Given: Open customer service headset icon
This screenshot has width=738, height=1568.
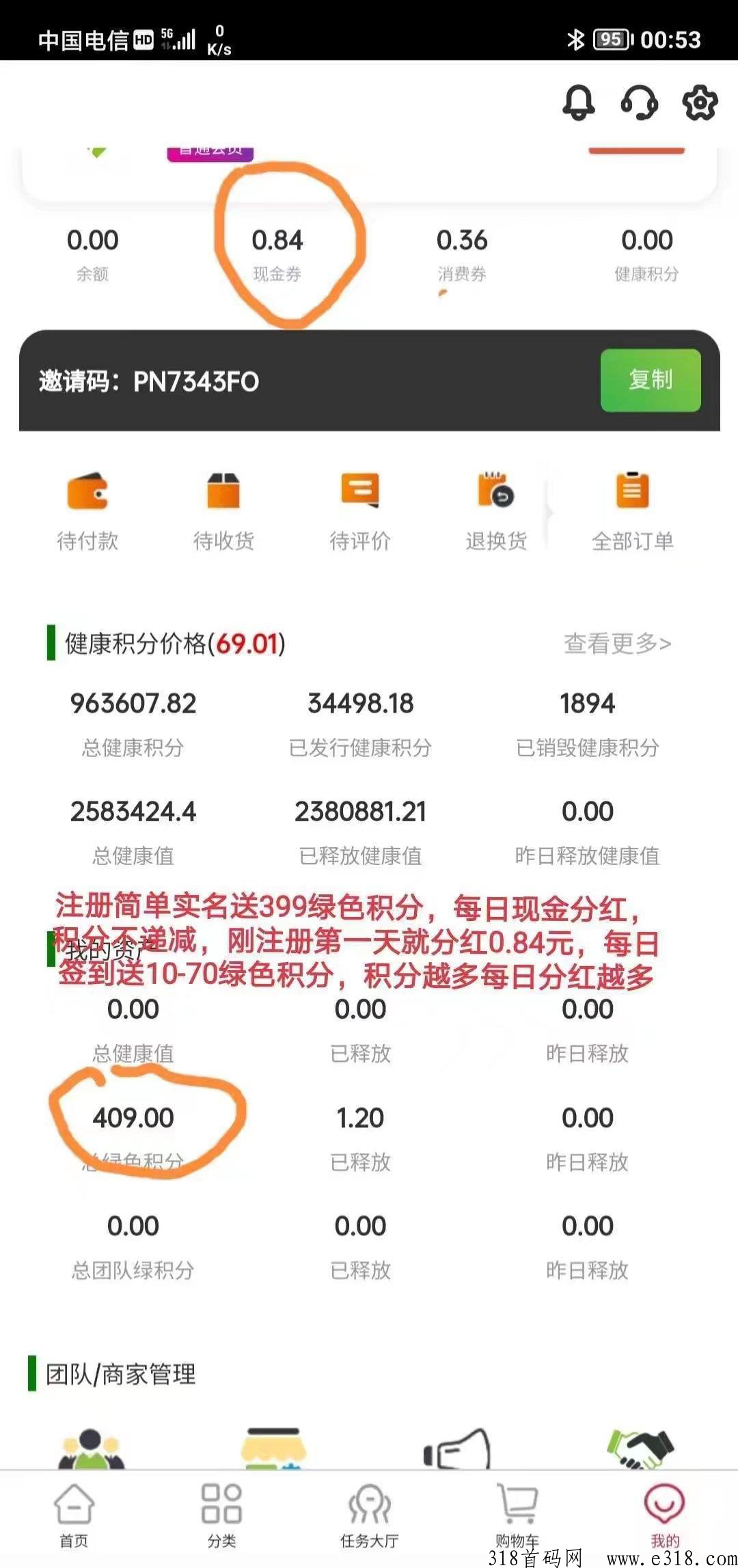Looking at the screenshot, I should [x=639, y=102].
